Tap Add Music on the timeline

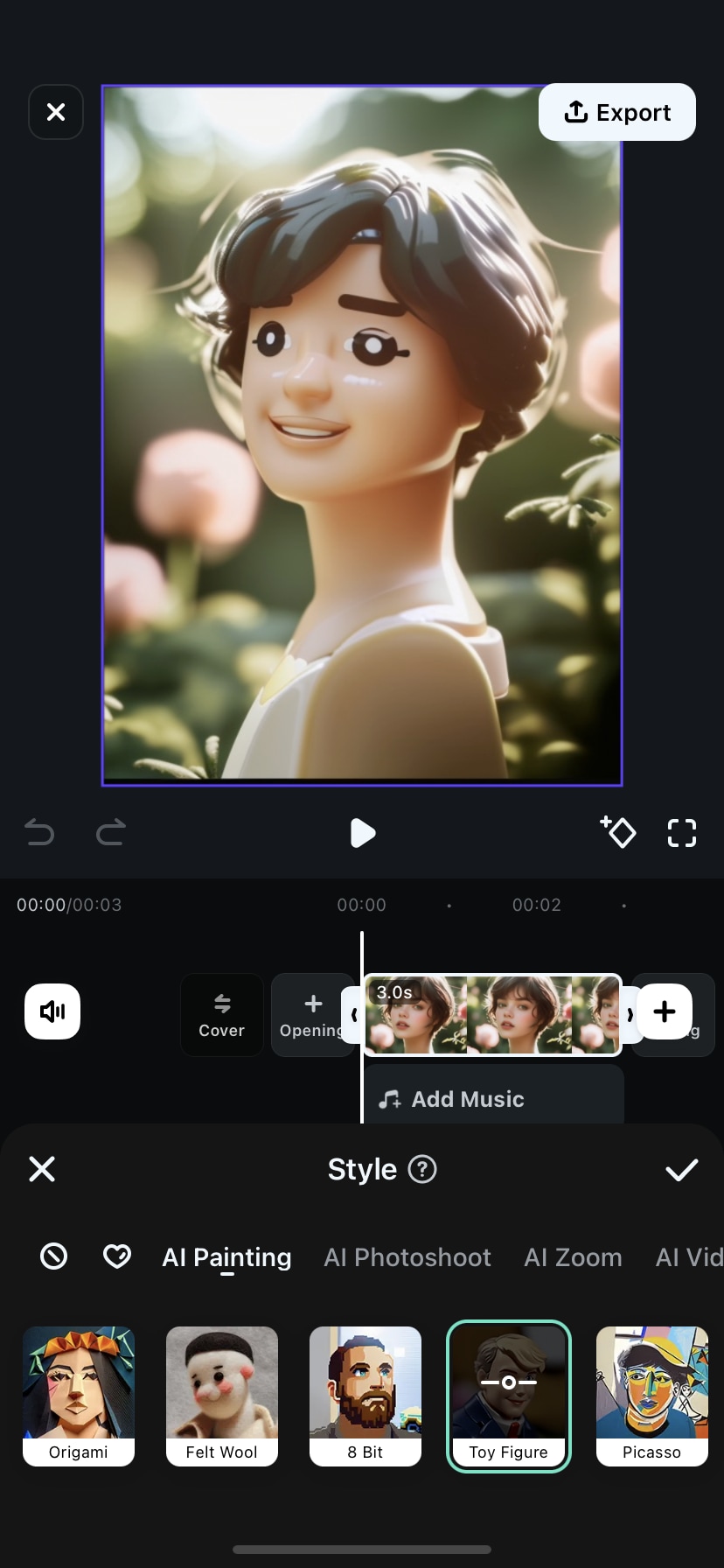tap(468, 1099)
